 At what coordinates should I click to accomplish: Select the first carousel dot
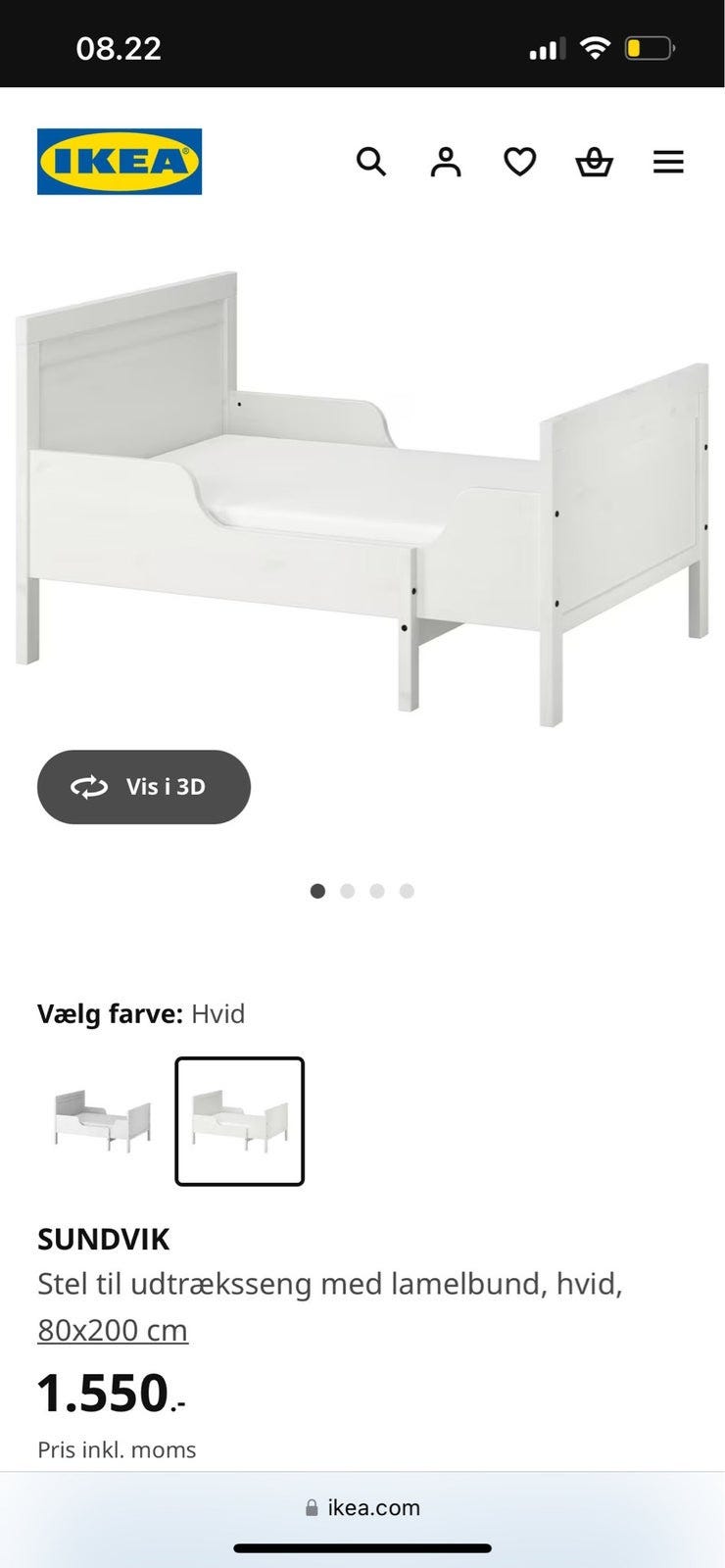[x=317, y=891]
